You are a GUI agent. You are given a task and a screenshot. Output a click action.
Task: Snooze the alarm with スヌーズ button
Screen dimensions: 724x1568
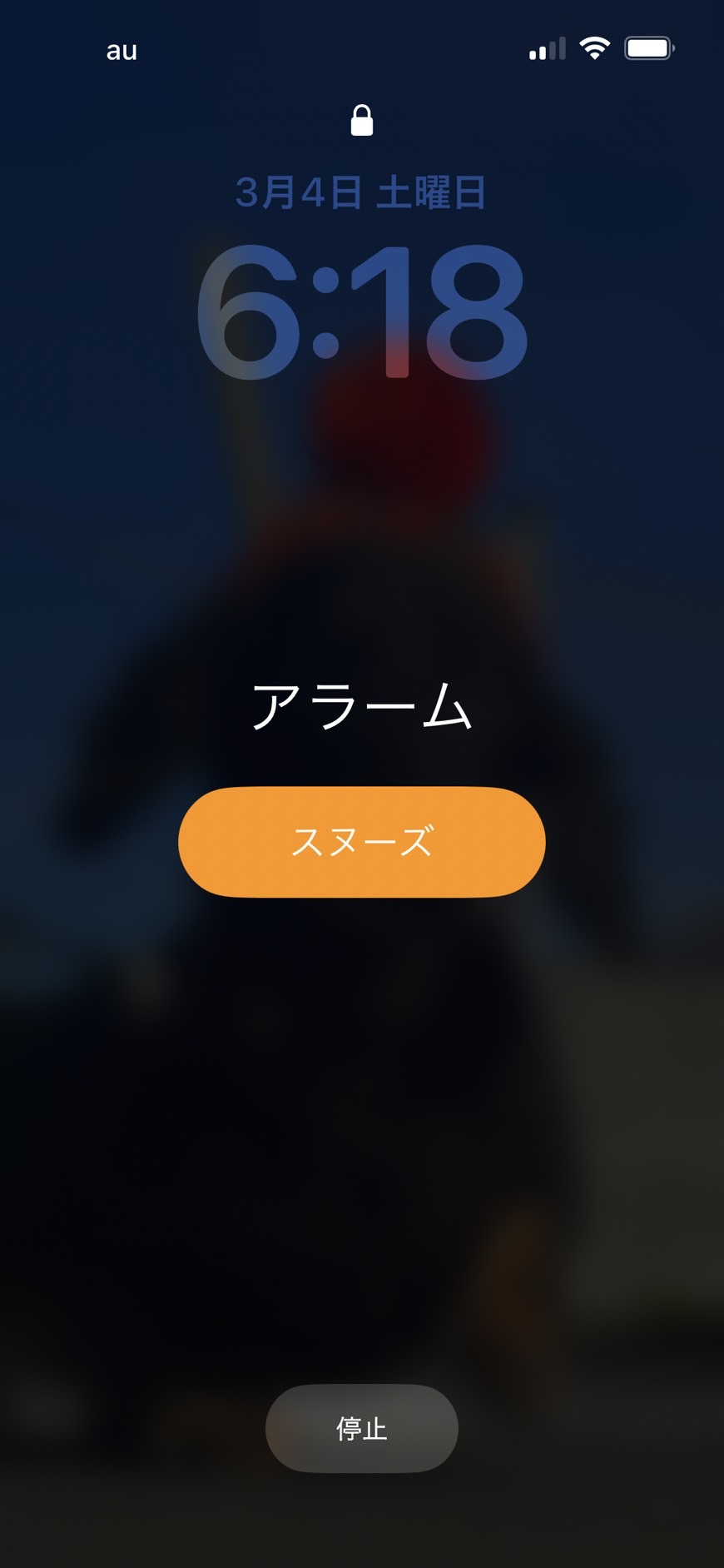point(361,842)
